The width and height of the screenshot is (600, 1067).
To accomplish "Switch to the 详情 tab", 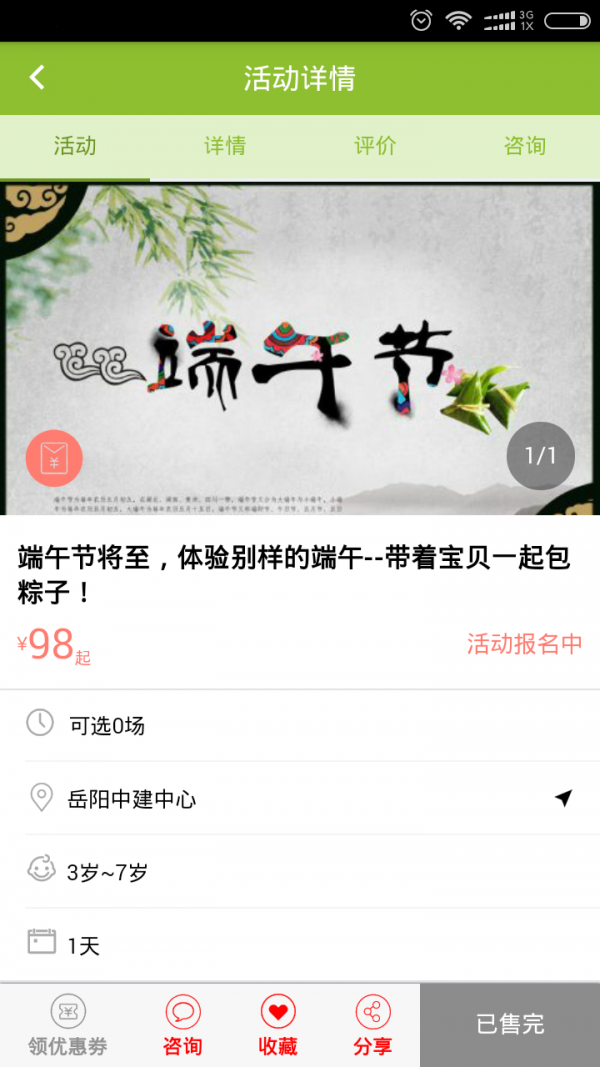I will tap(225, 146).
